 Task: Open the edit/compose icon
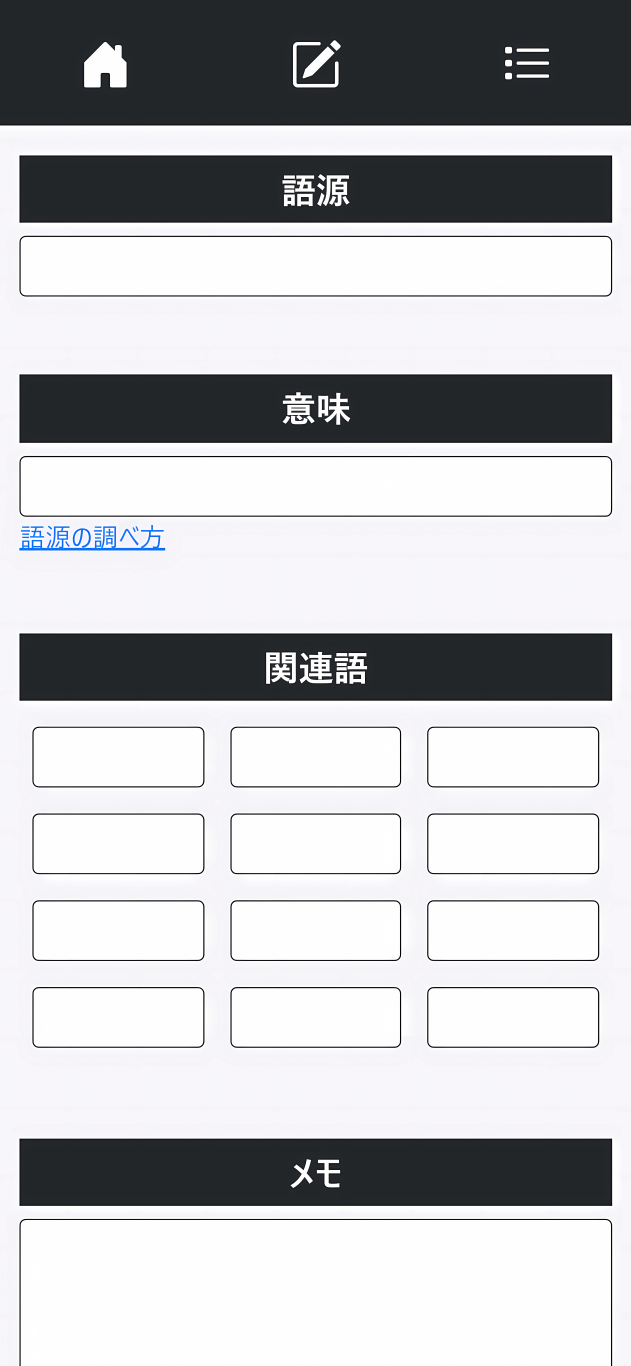click(x=316, y=64)
